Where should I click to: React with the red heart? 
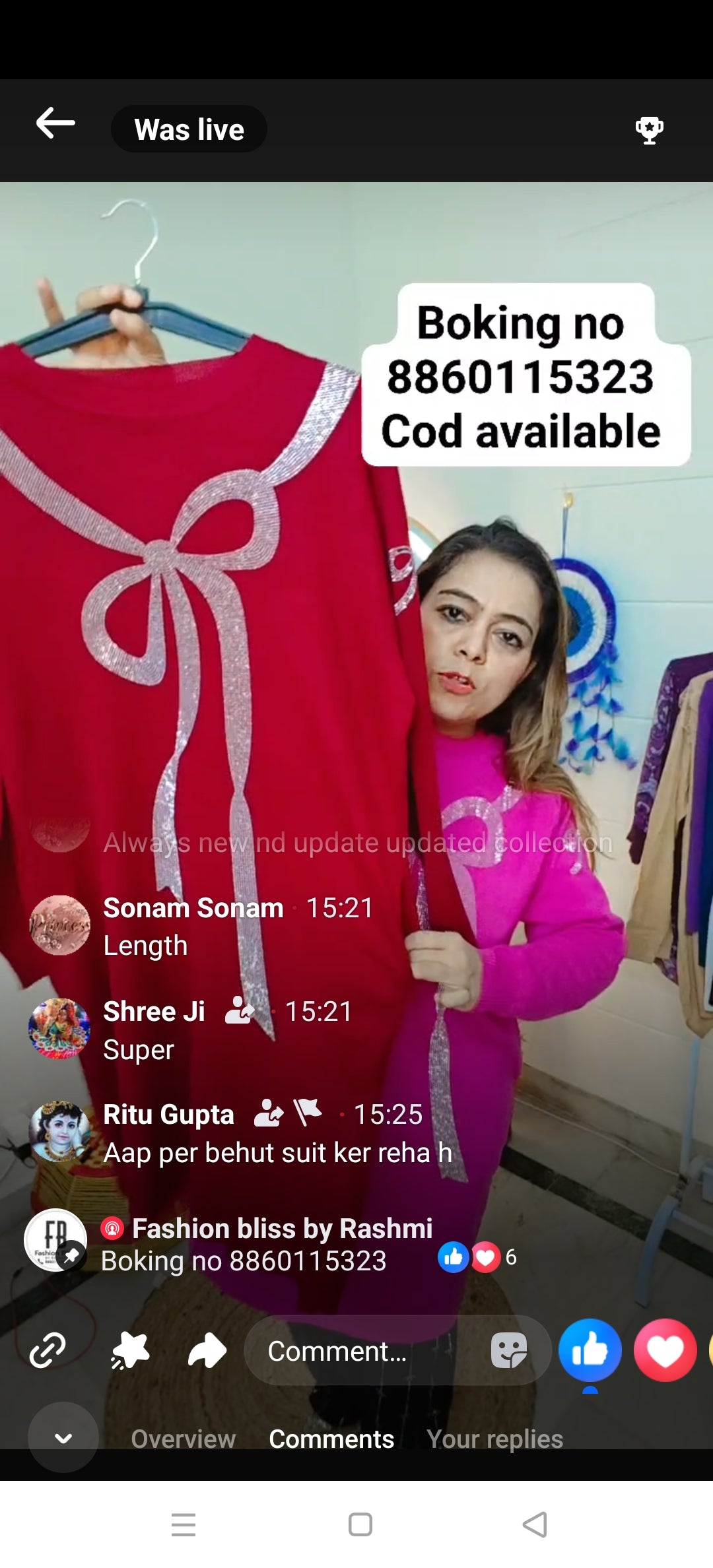[x=664, y=1350]
